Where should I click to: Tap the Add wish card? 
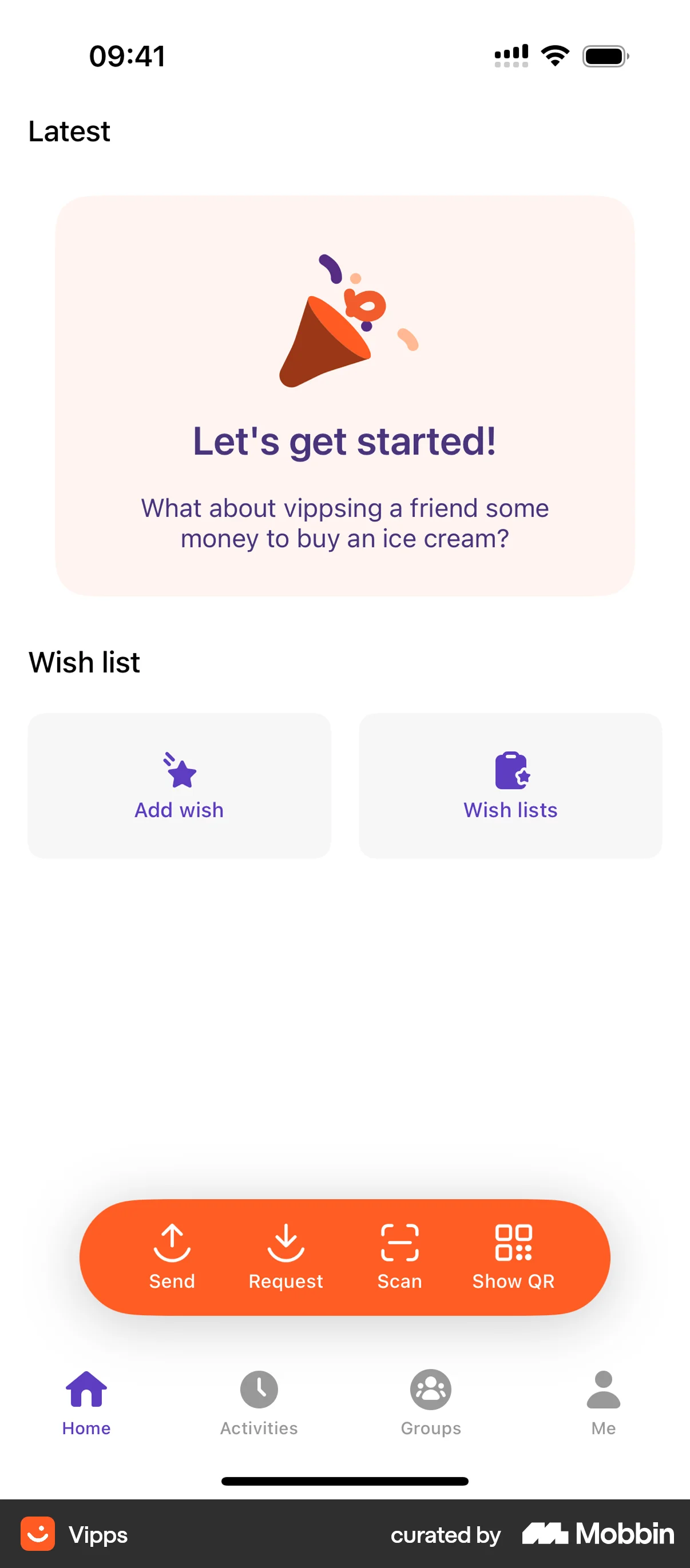click(179, 785)
